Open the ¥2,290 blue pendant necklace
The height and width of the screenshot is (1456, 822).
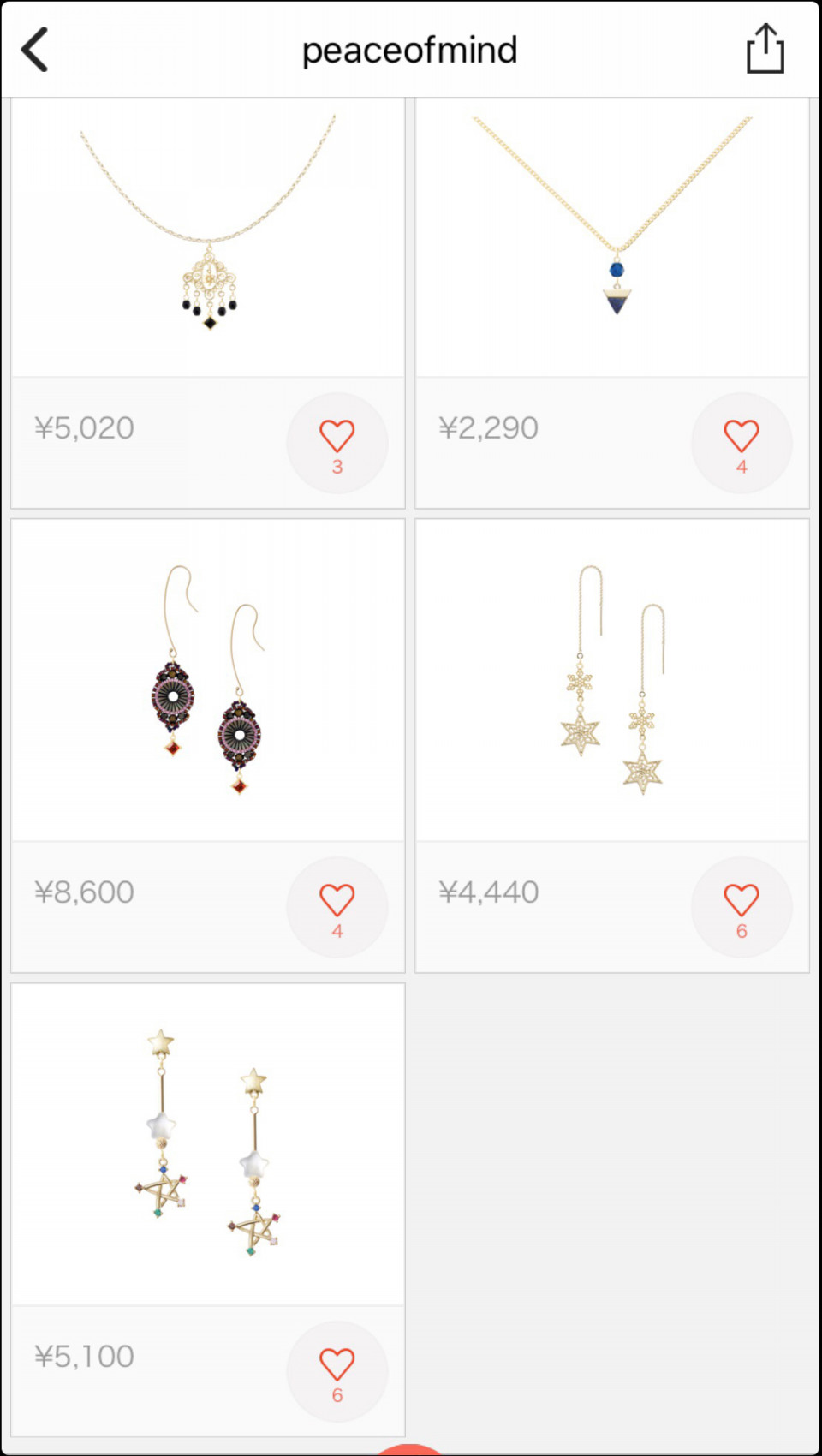(612, 240)
